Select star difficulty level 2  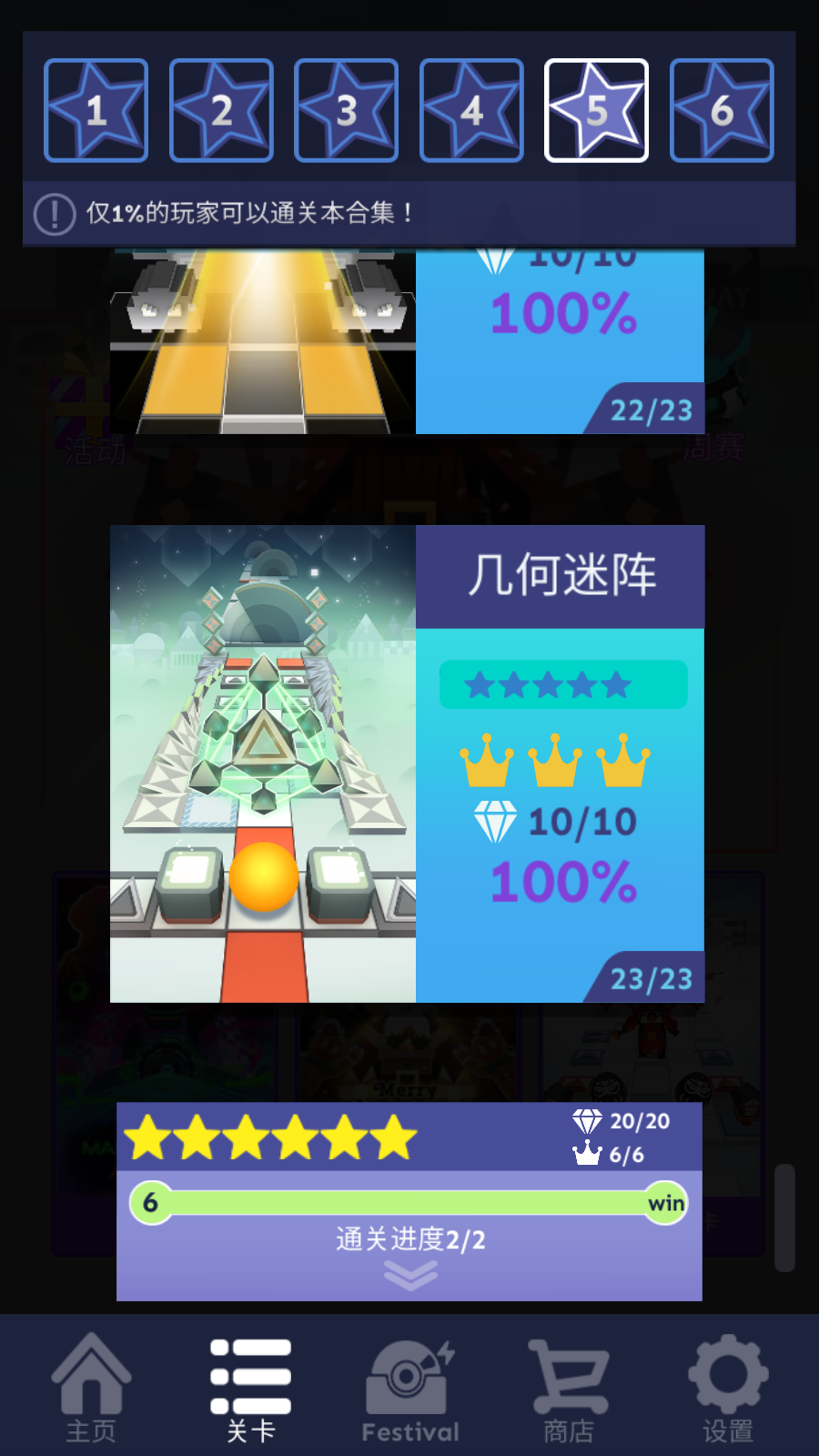221,110
